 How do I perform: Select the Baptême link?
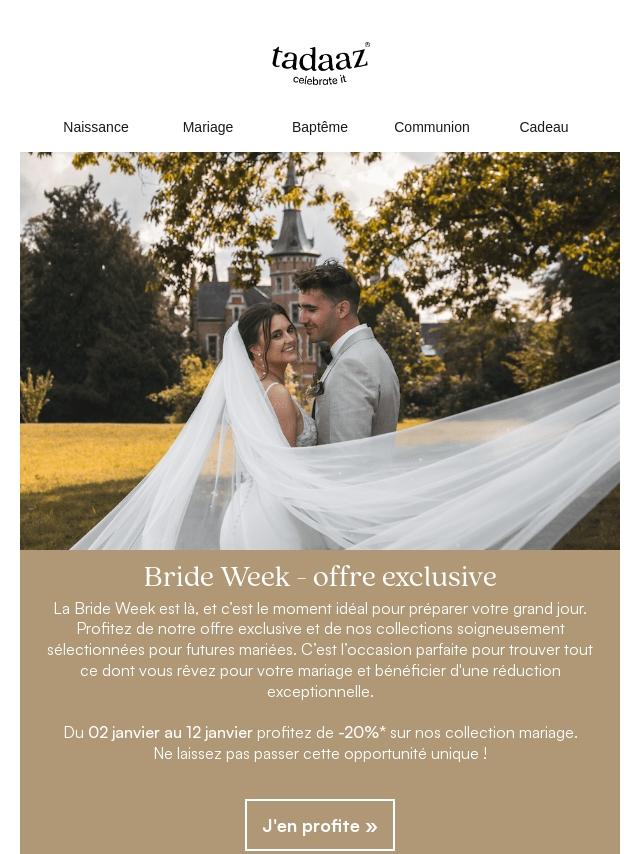point(320,127)
